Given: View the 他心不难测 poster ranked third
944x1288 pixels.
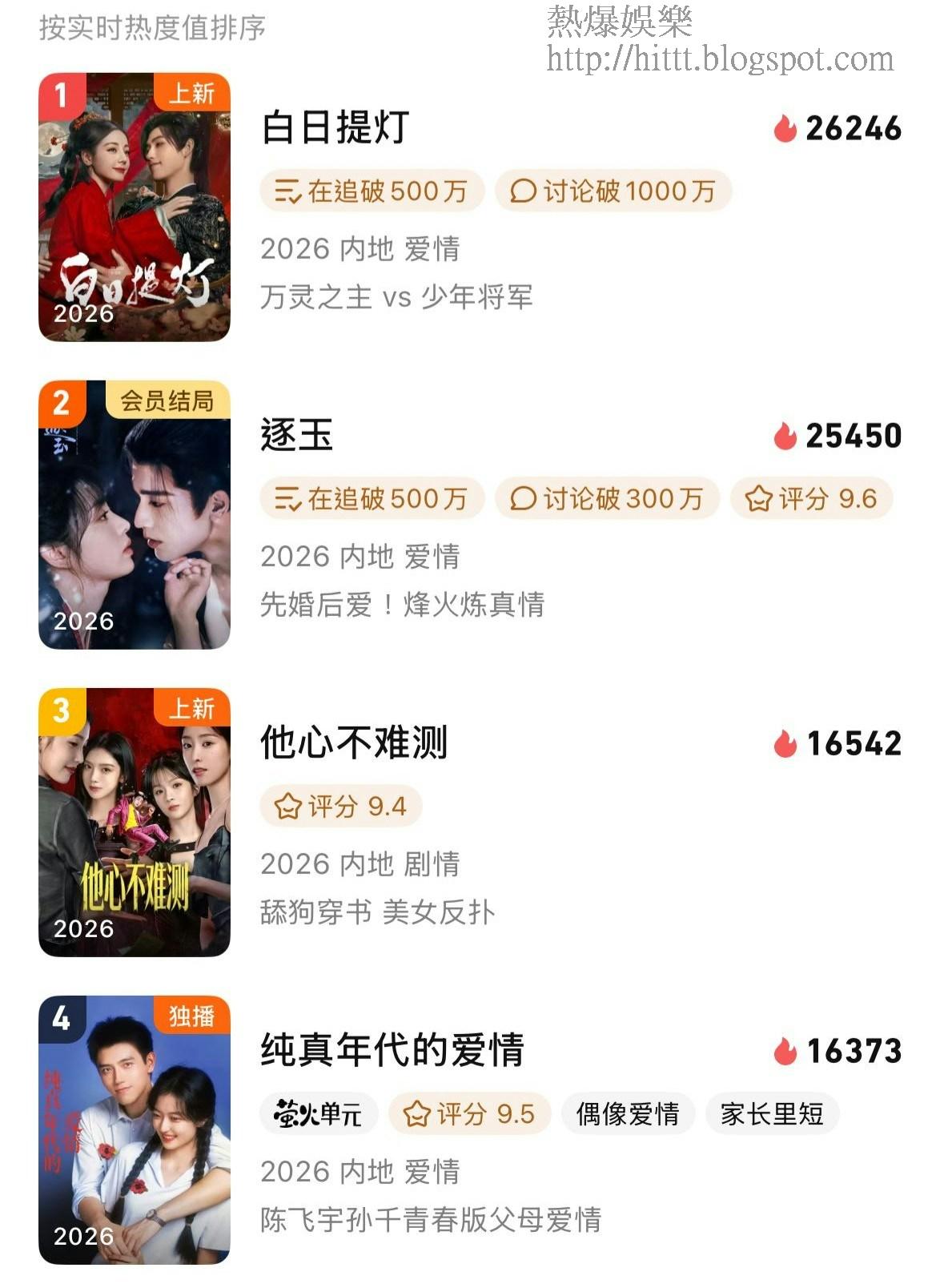Looking at the screenshot, I should [x=135, y=823].
